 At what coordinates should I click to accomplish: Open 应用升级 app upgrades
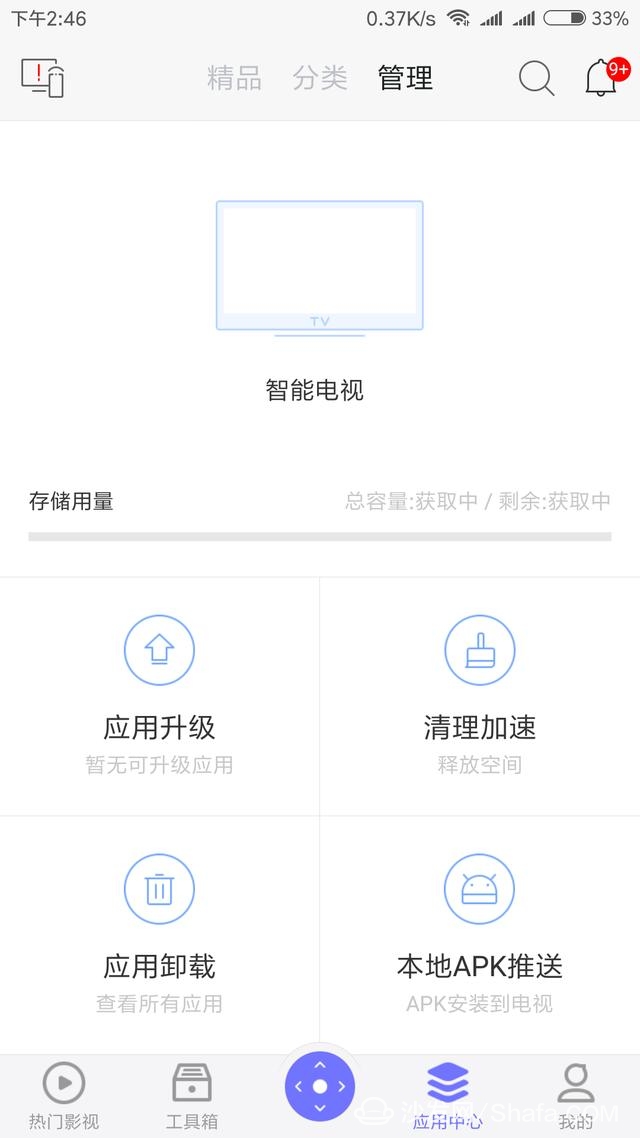[159, 696]
